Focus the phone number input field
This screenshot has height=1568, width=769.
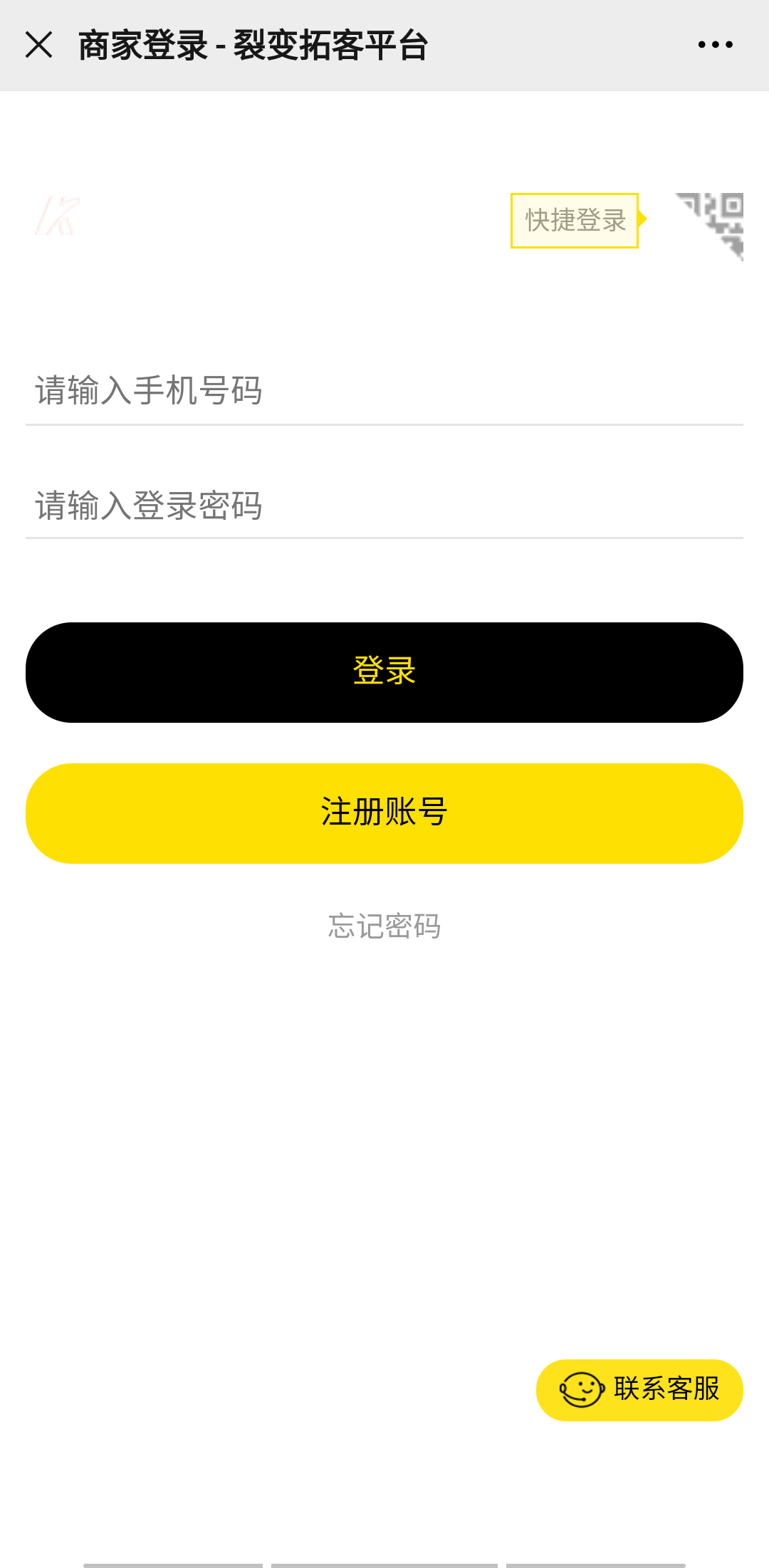(x=384, y=391)
